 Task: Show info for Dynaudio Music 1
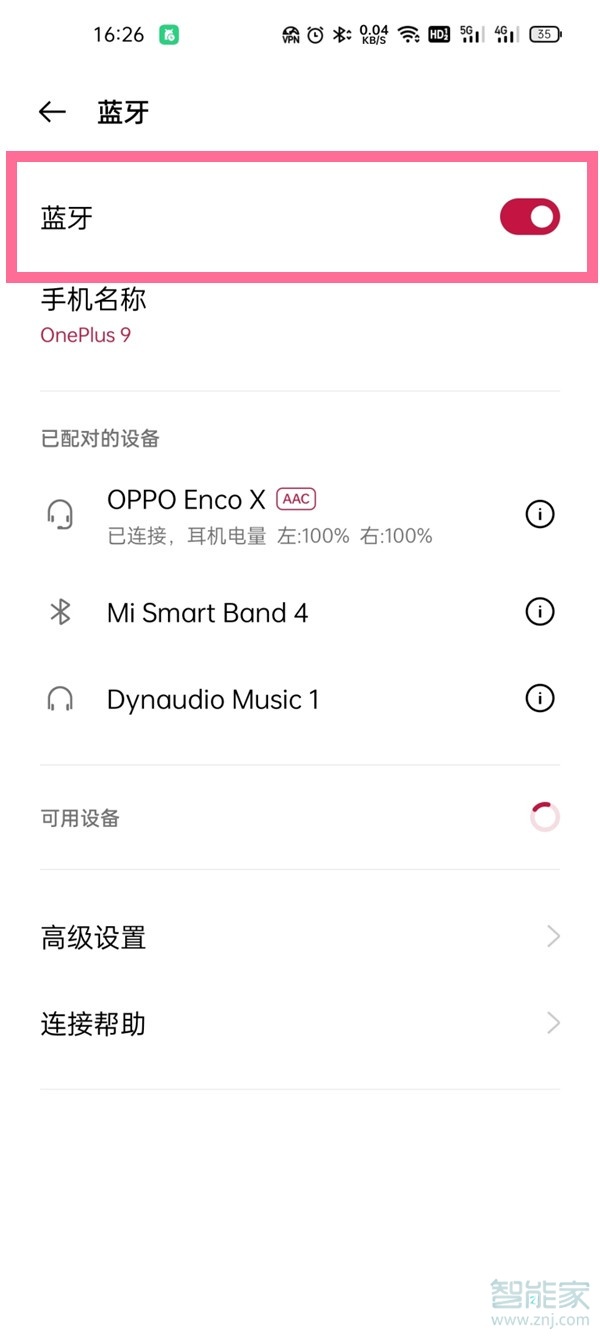tap(540, 698)
